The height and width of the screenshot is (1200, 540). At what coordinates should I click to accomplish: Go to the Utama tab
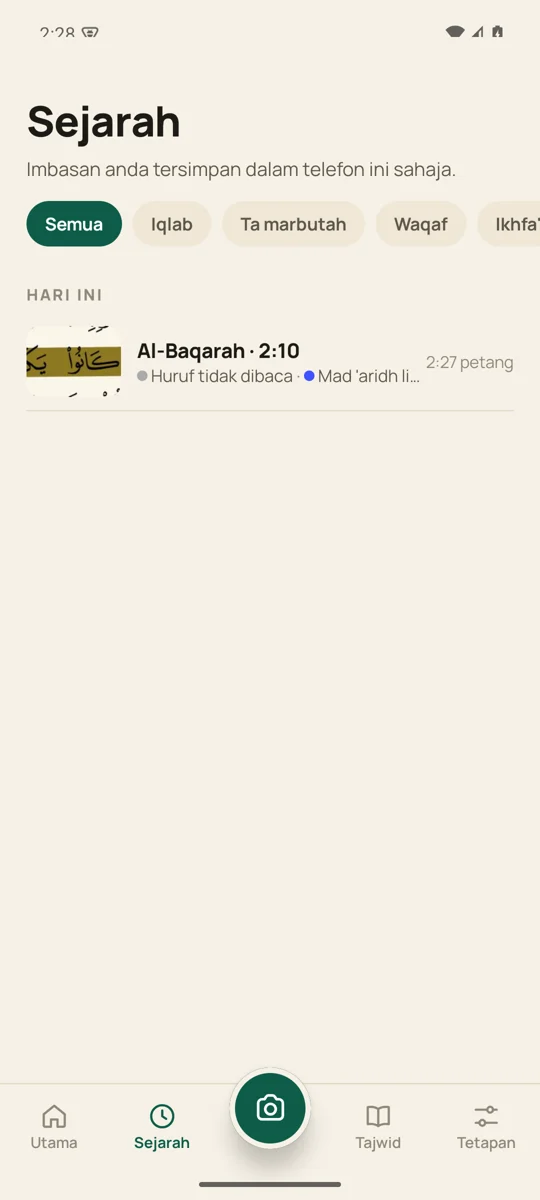coord(54,1127)
